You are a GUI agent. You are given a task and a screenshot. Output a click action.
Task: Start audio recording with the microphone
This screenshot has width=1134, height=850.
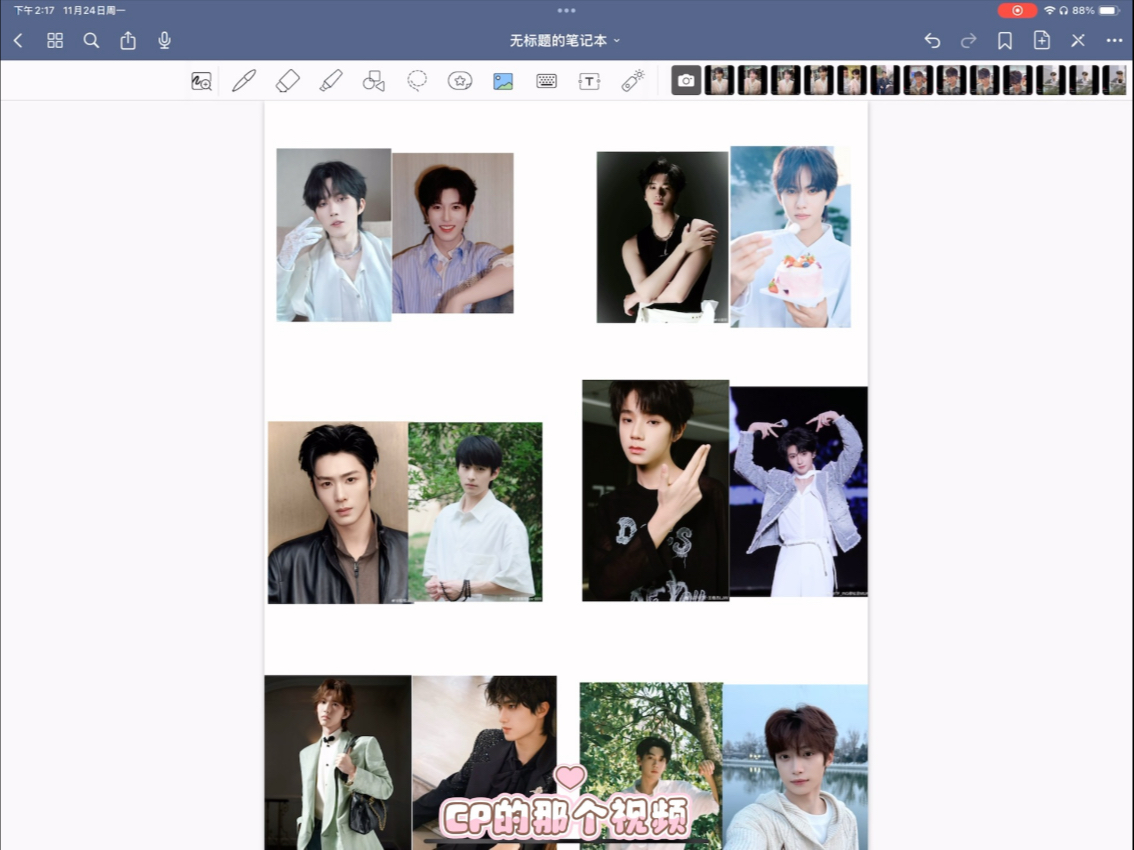click(x=165, y=41)
